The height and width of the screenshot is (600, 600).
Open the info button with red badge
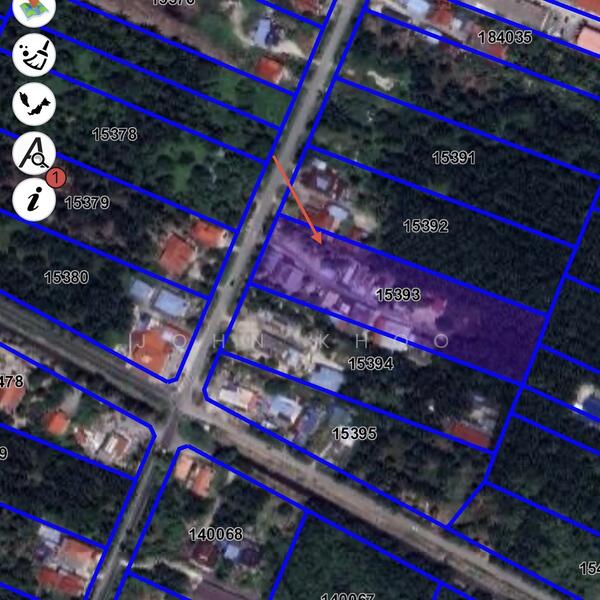point(34,201)
